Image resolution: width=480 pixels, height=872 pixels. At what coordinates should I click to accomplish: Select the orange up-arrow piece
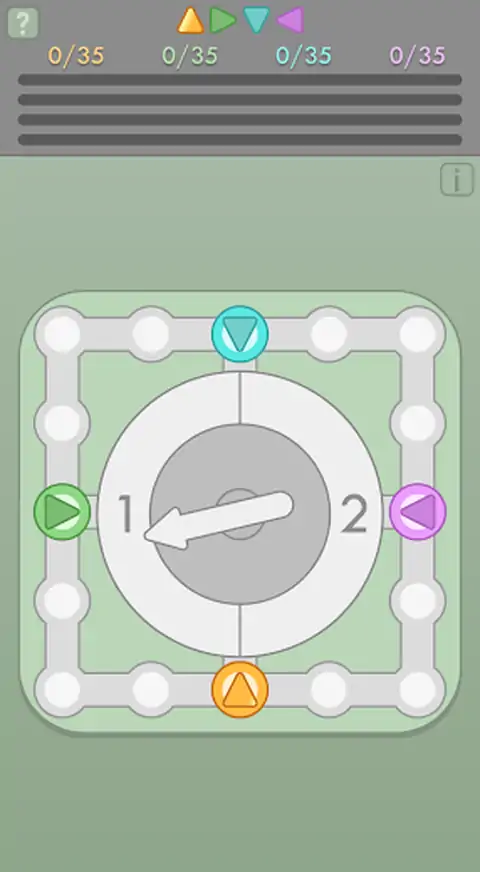(240, 690)
